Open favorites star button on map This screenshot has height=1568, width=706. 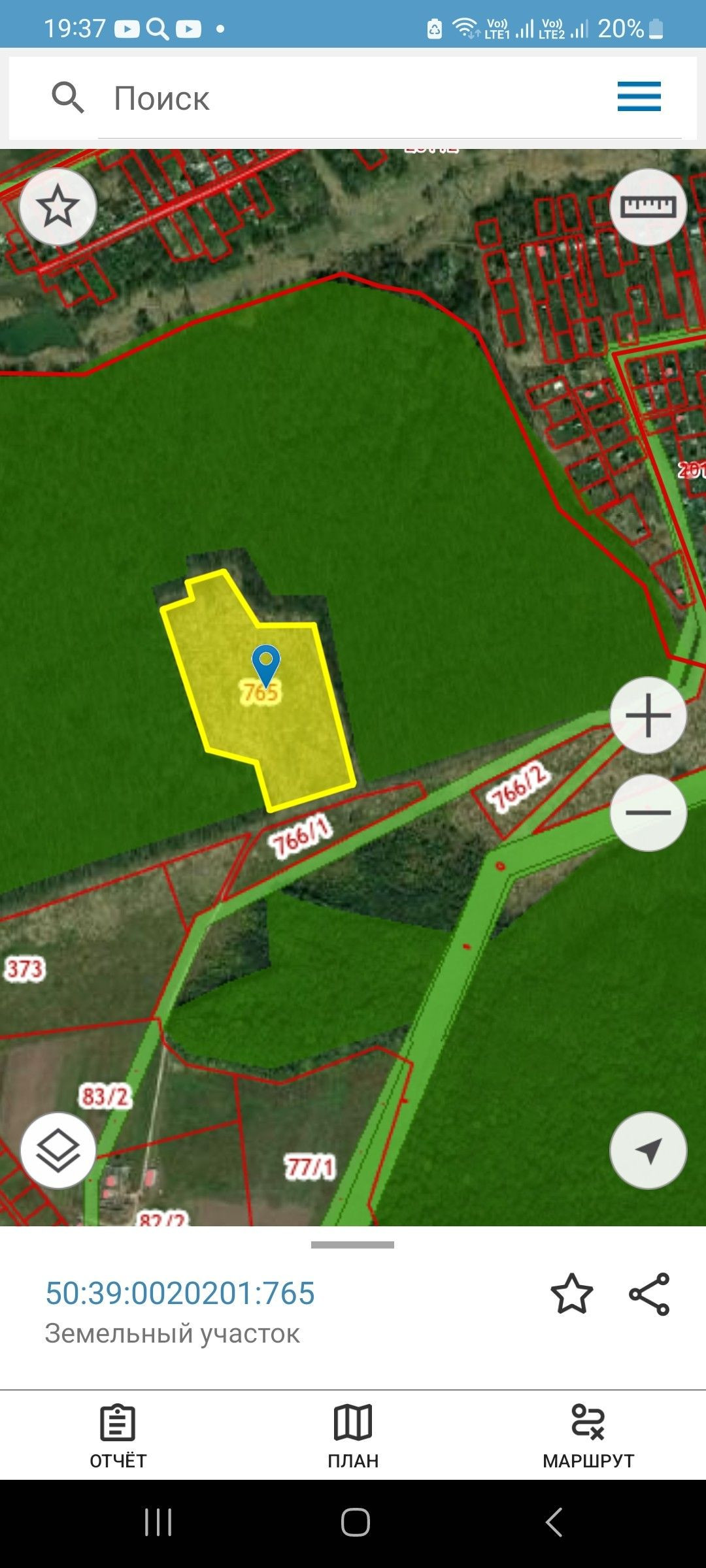58,207
